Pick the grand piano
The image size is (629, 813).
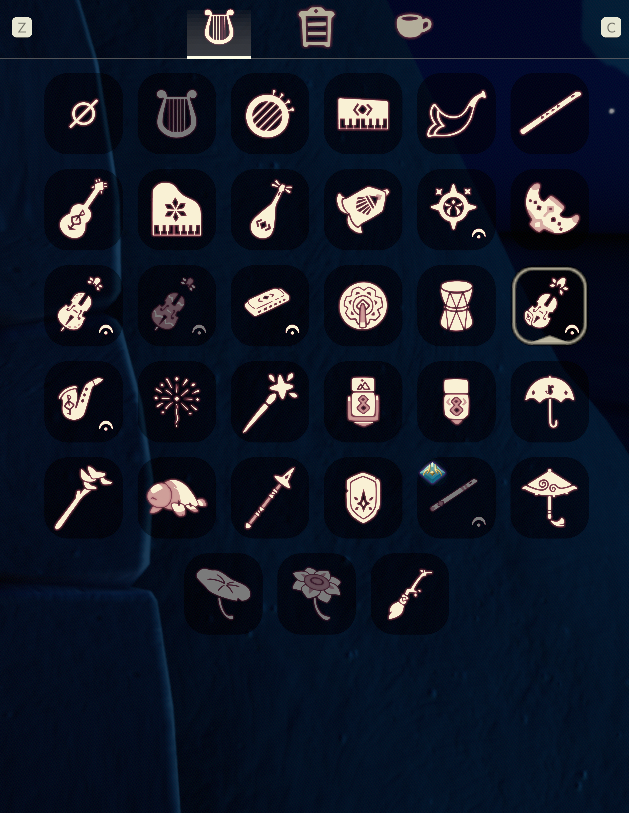[x=177, y=209]
